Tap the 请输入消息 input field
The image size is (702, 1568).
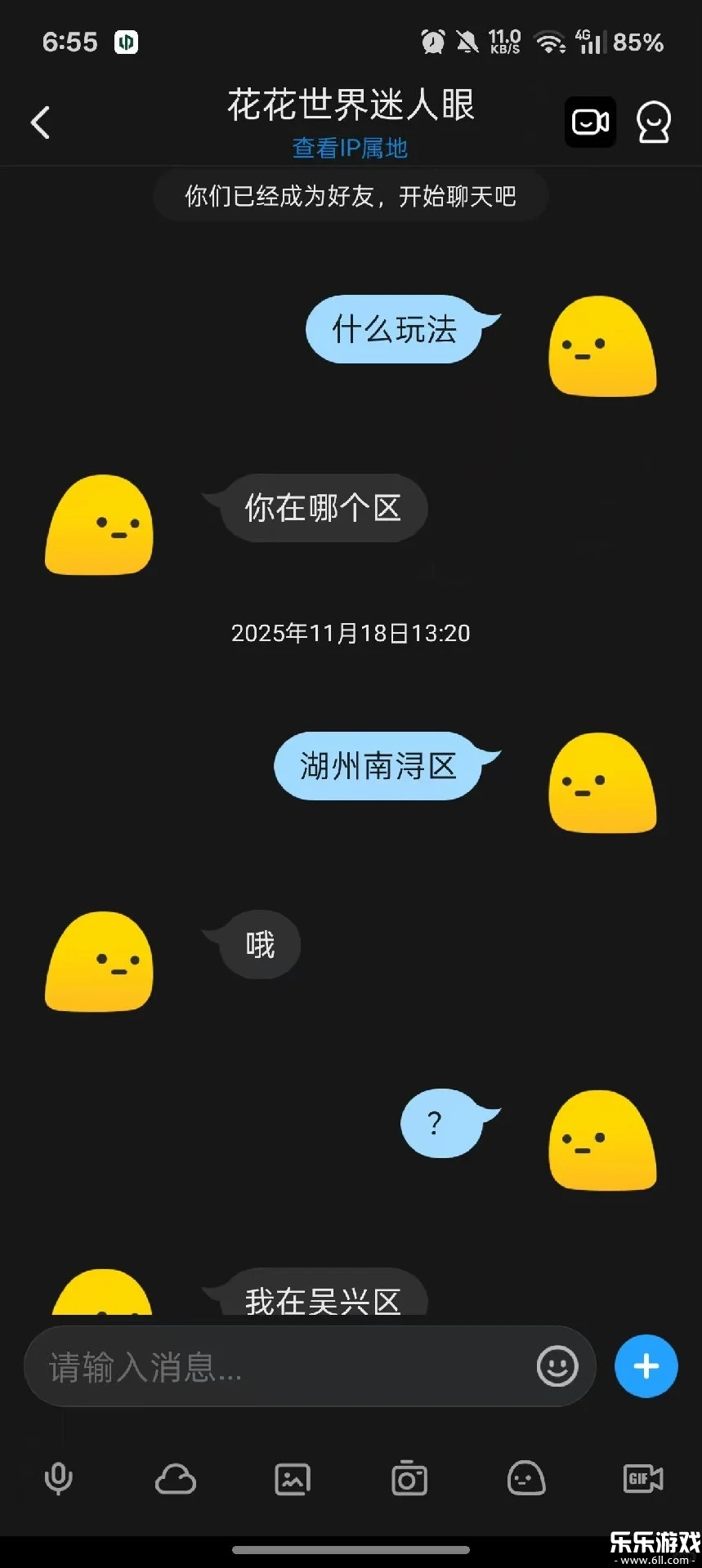pos(245,1365)
